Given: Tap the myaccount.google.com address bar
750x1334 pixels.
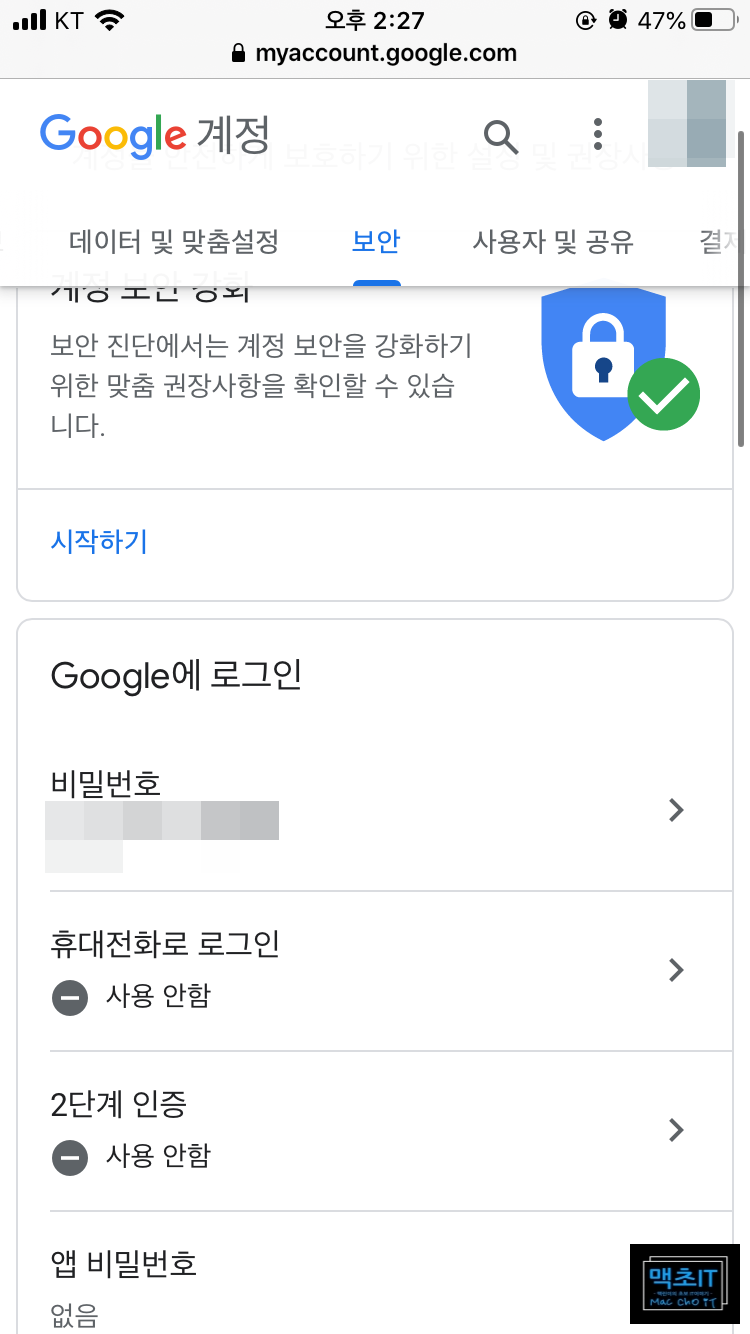Looking at the screenshot, I should click(x=375, y=53).
